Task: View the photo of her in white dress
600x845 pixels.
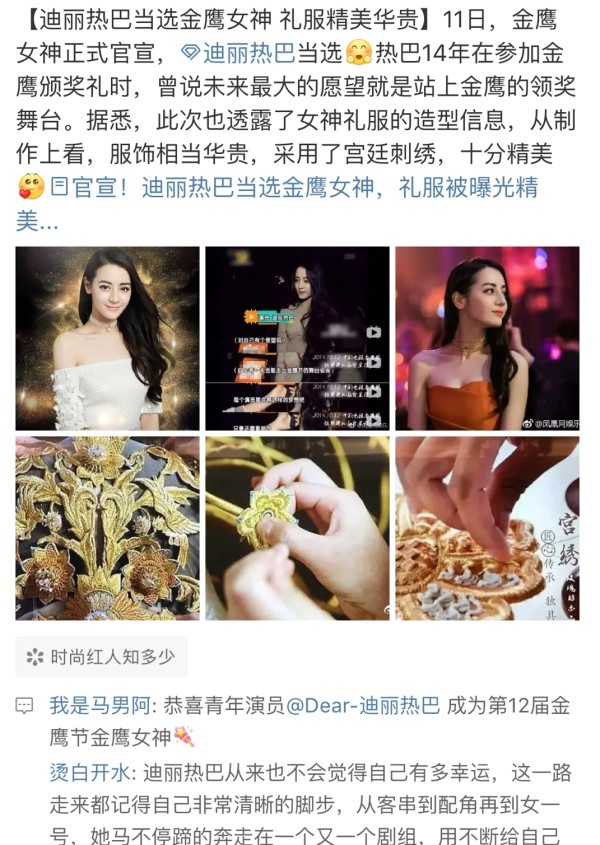Action: tap(107, 338)
